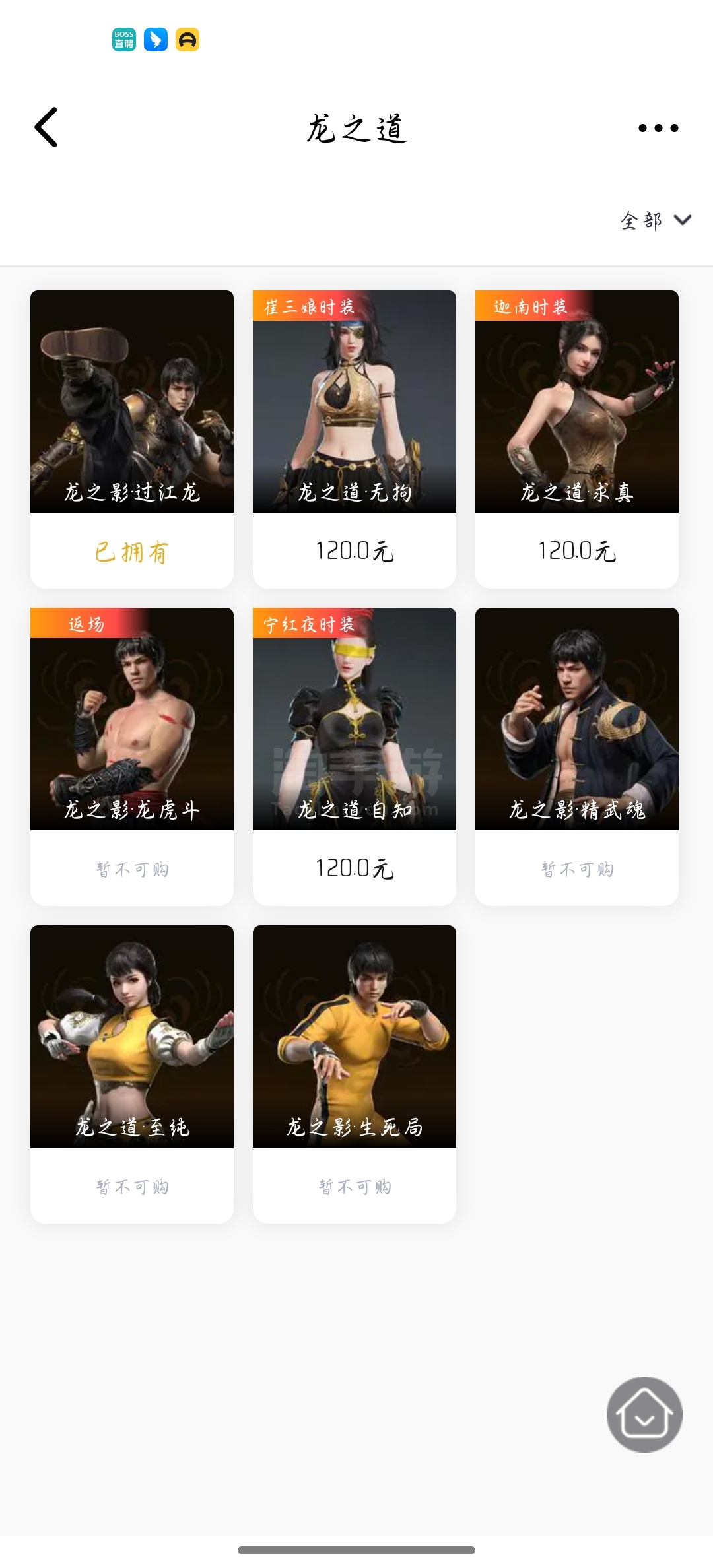Select the 龙之道·求真 skin card
This screenshot has height=1568, width=713.
pos(577,401)
